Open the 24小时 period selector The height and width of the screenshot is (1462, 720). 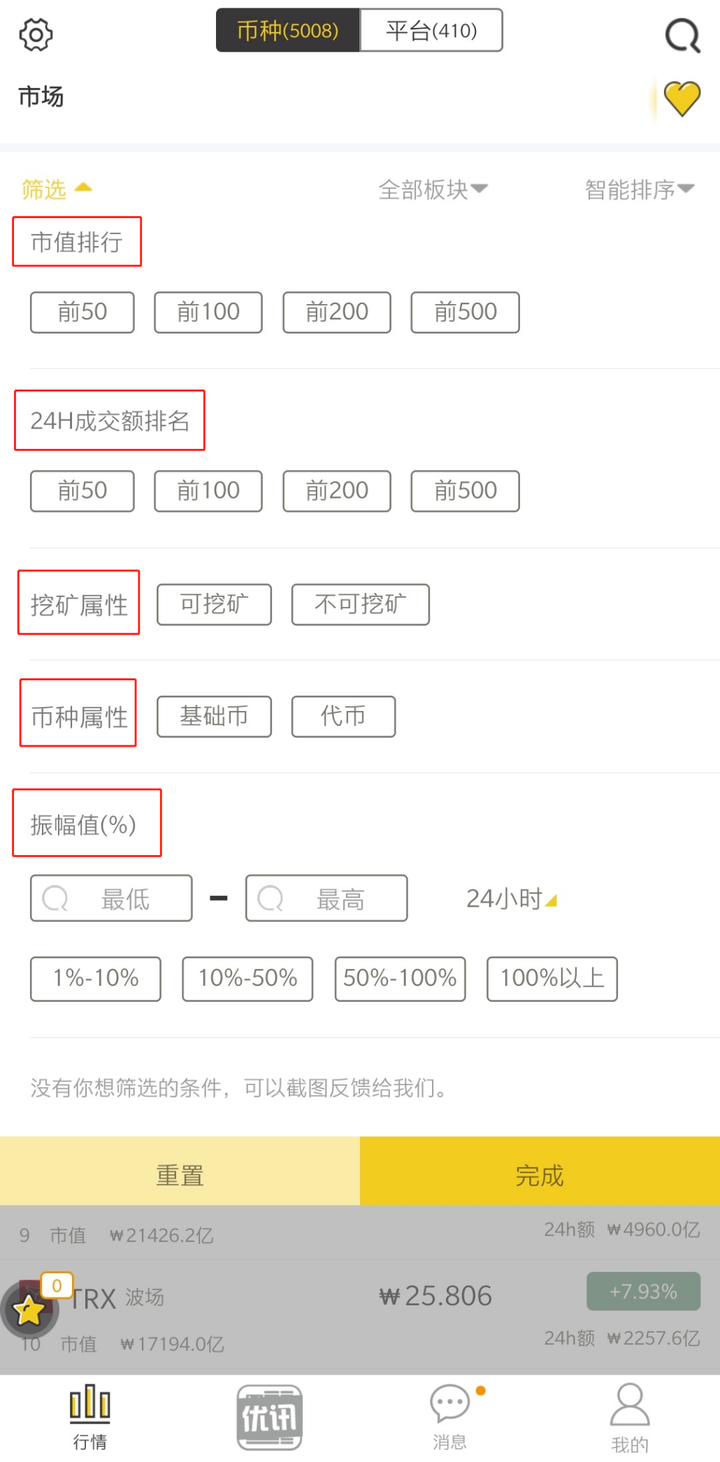click(511, 899)
